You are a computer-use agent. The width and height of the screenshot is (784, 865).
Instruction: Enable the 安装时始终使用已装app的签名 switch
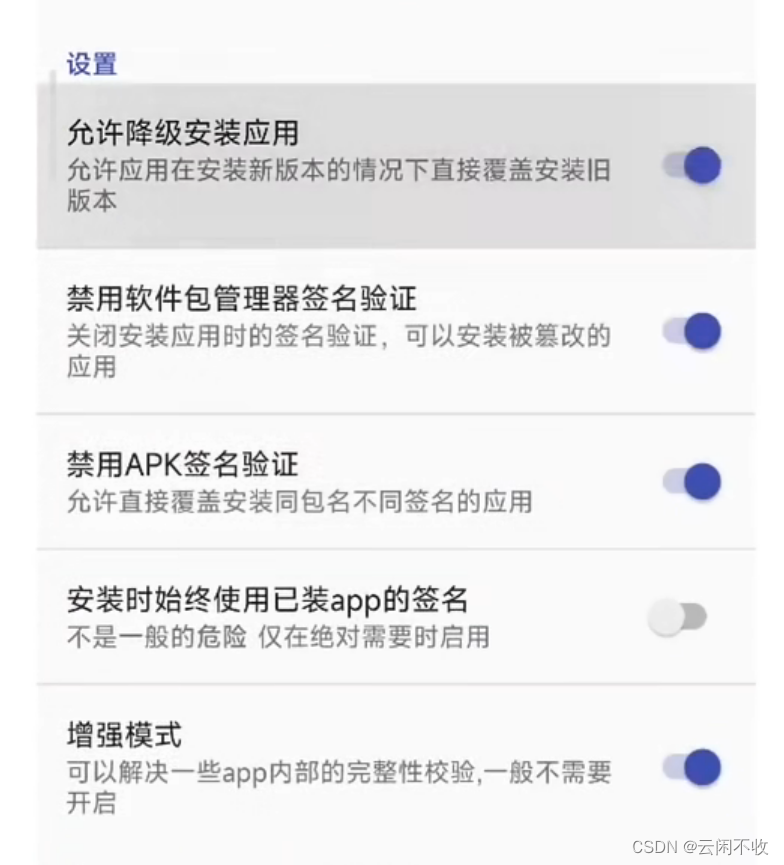click(x=680, y=617)
